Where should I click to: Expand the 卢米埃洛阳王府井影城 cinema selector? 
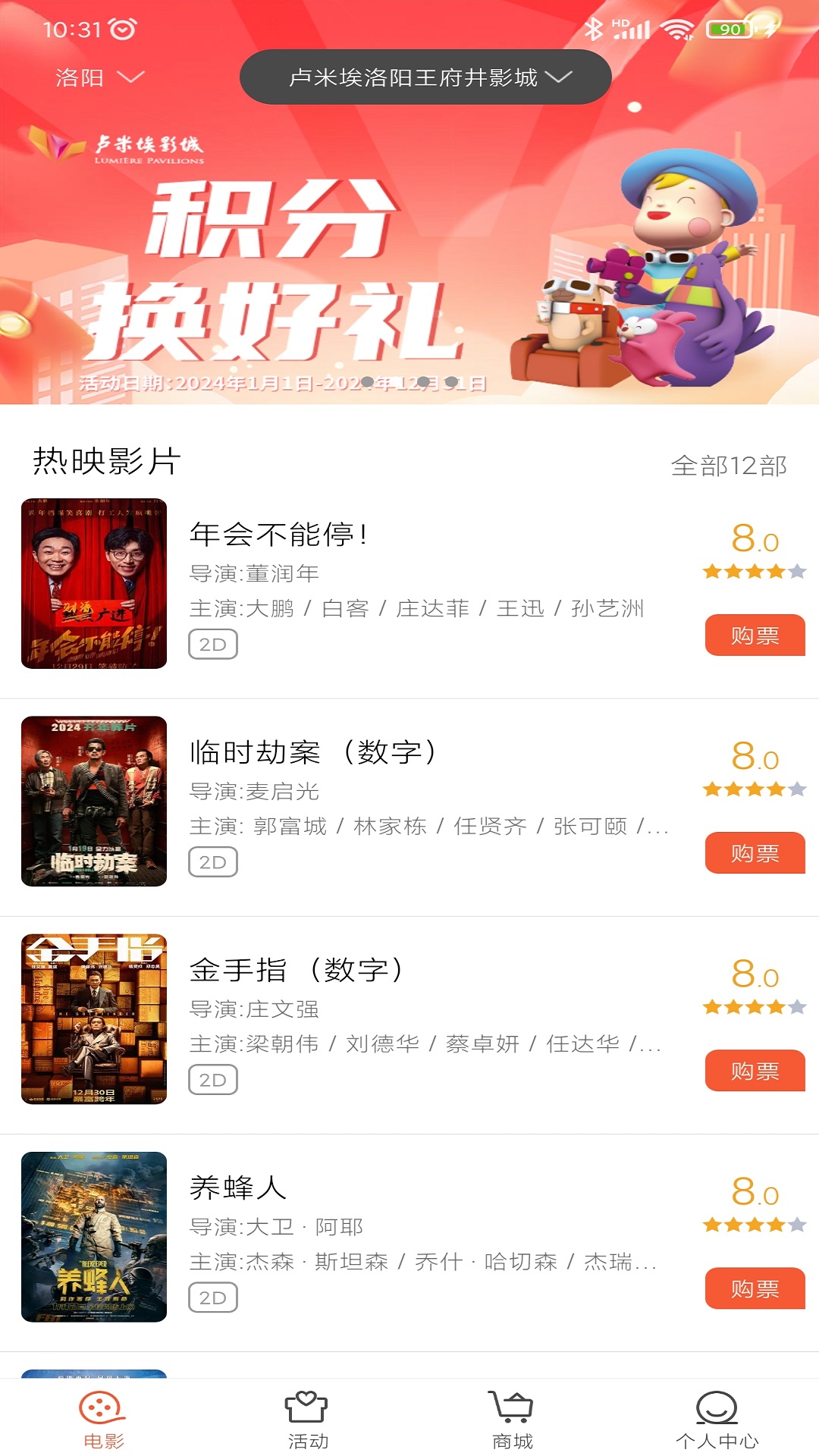pyautogui.click(x=425, y=77)
